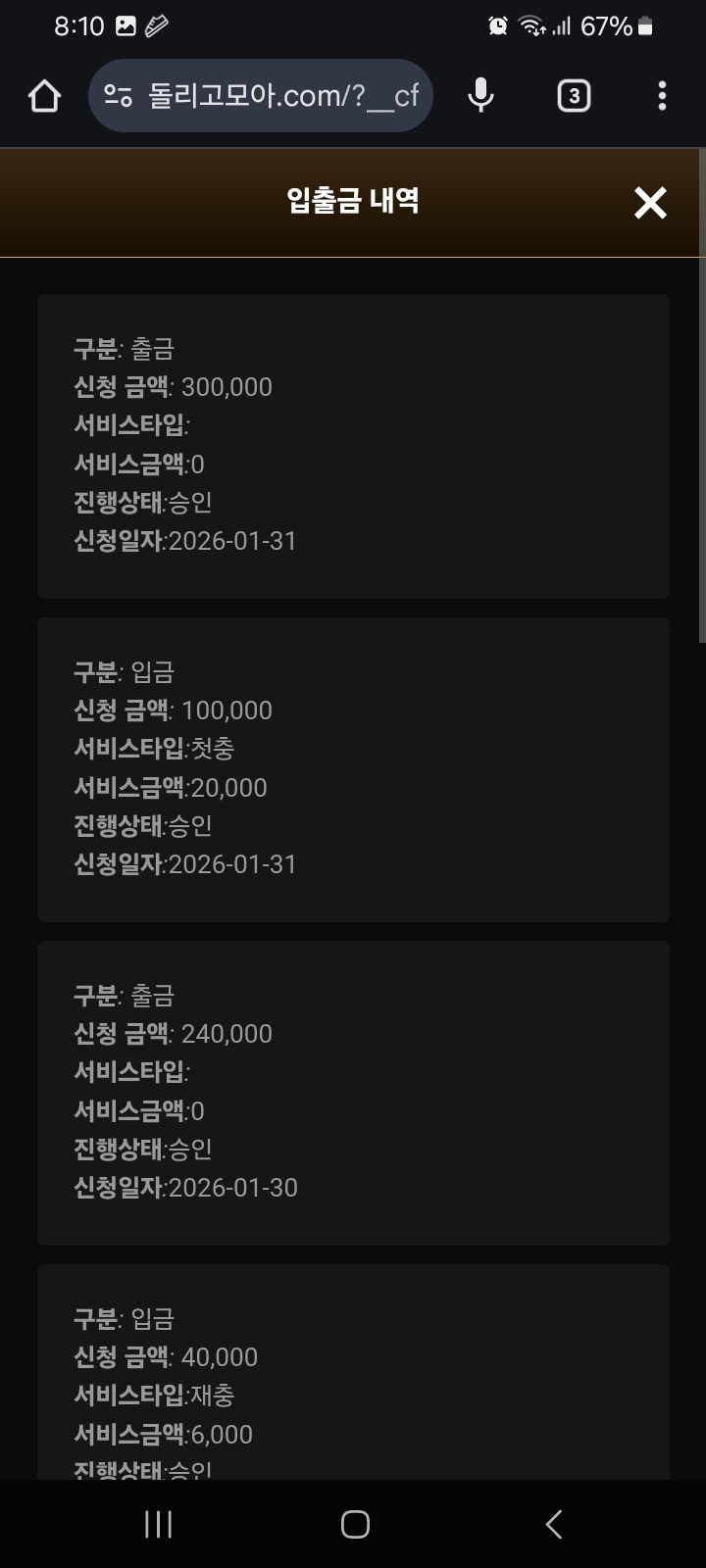Screen dimensions: 706x1568
Task: Start voice search with the microphone
Action: pos(480,96)
